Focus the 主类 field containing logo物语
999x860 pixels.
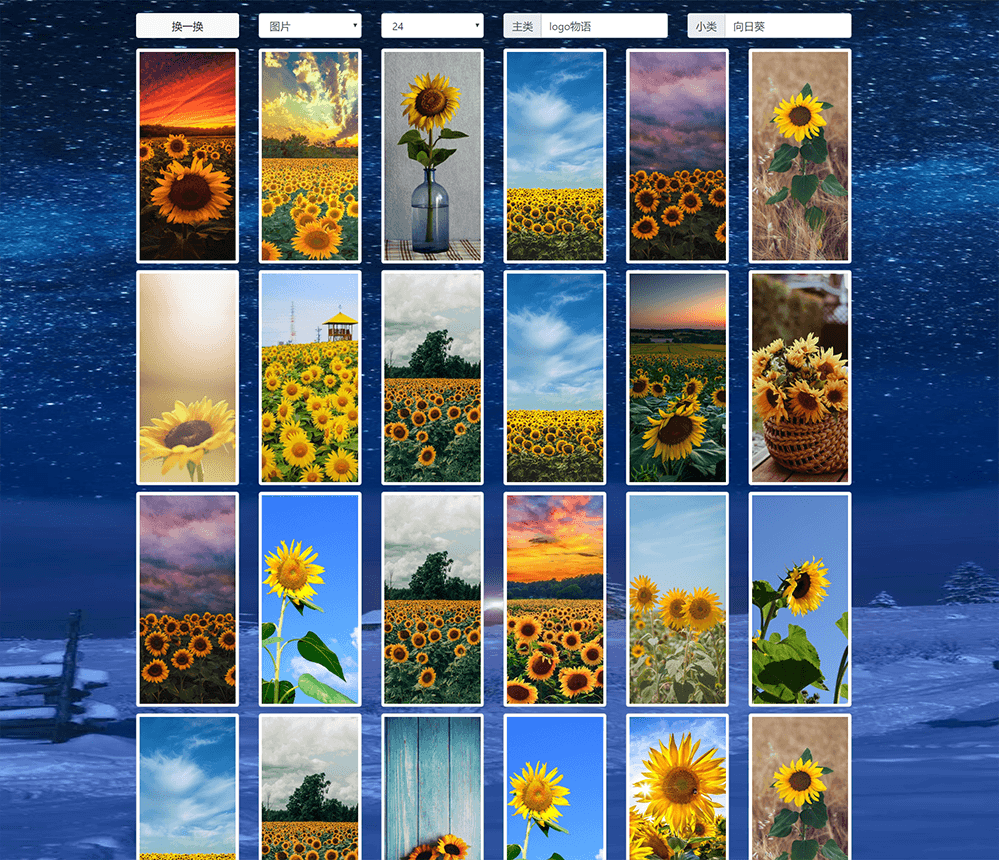[603, 26]
